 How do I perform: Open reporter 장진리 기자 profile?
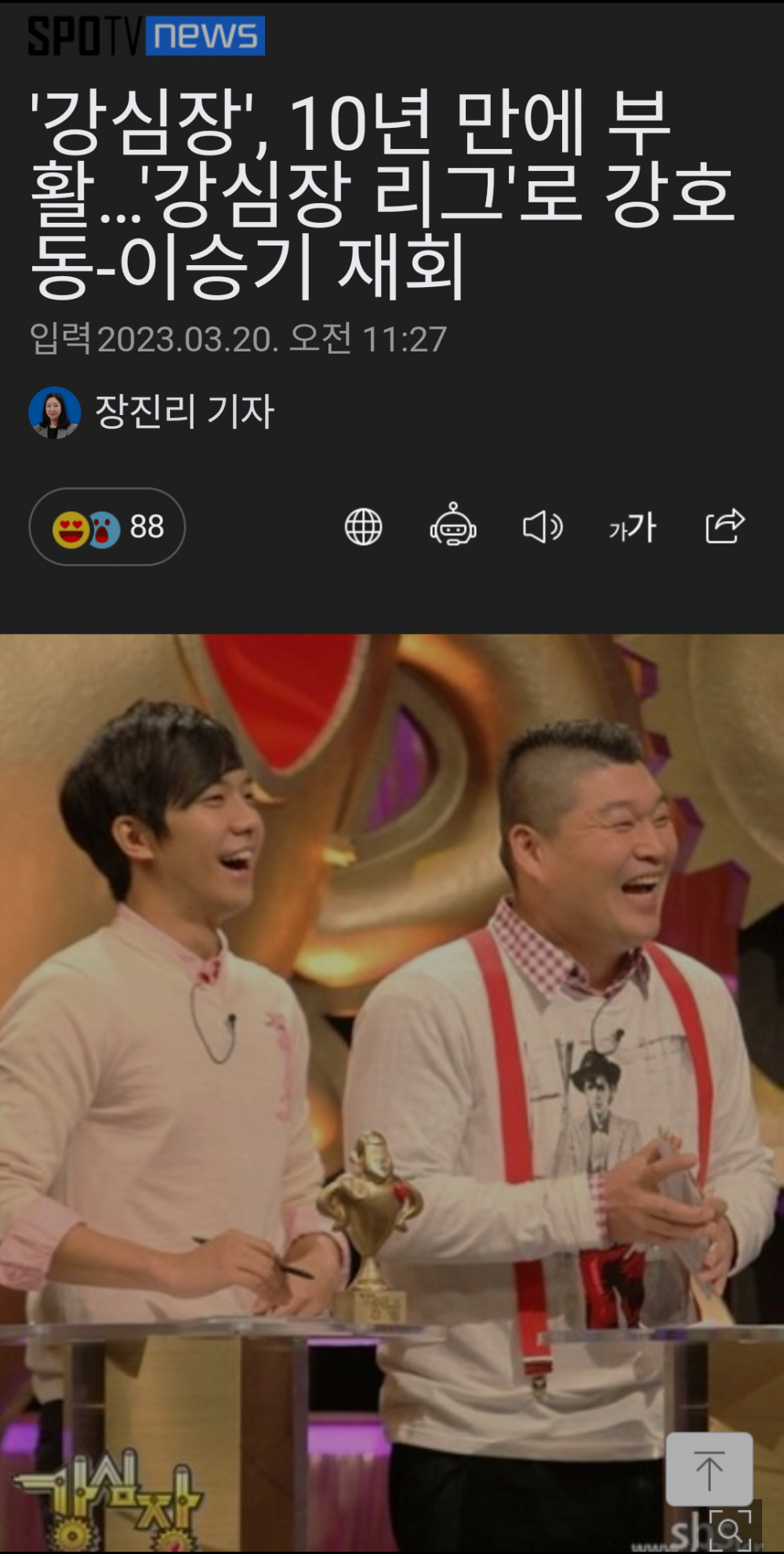[x=153, y=412]
